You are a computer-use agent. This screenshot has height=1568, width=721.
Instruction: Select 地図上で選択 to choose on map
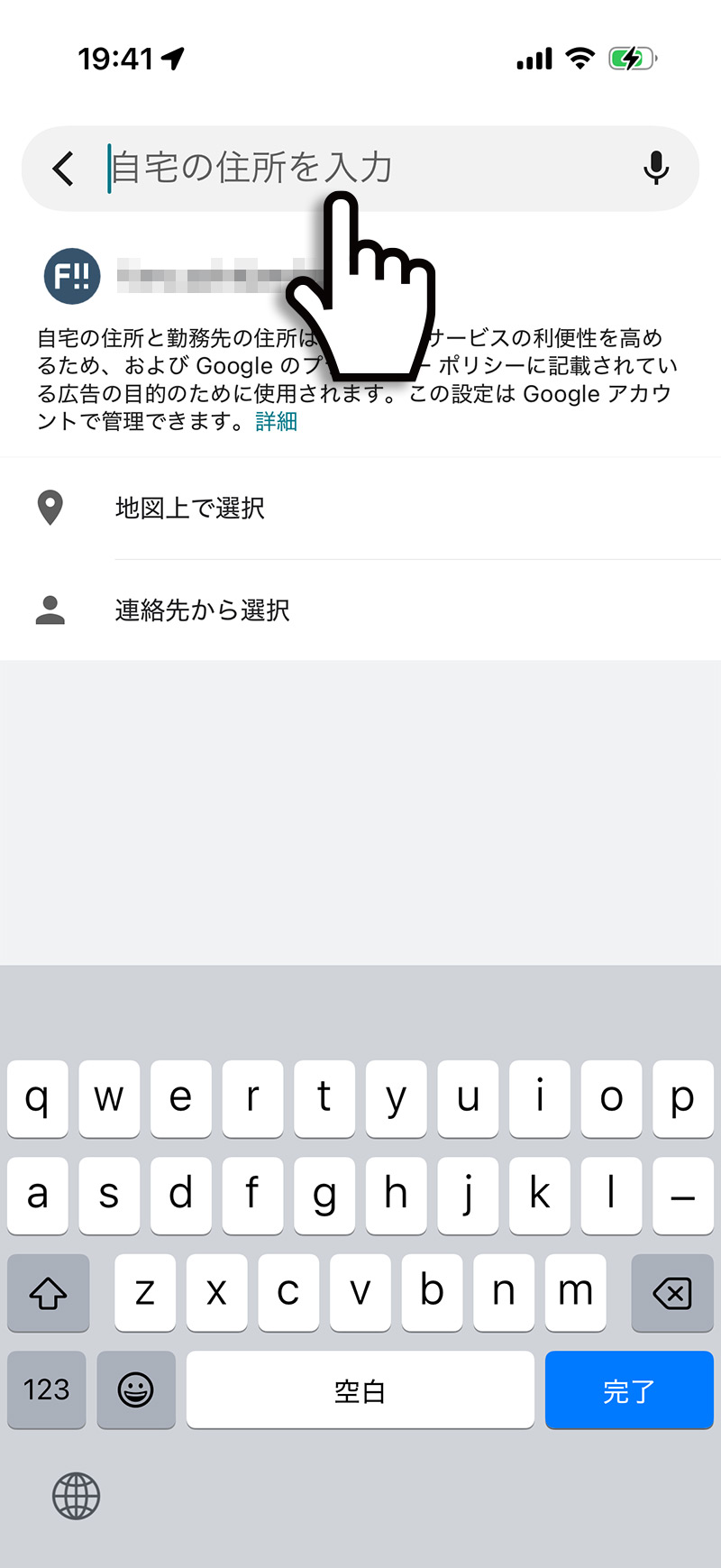(x=188, y=508)
